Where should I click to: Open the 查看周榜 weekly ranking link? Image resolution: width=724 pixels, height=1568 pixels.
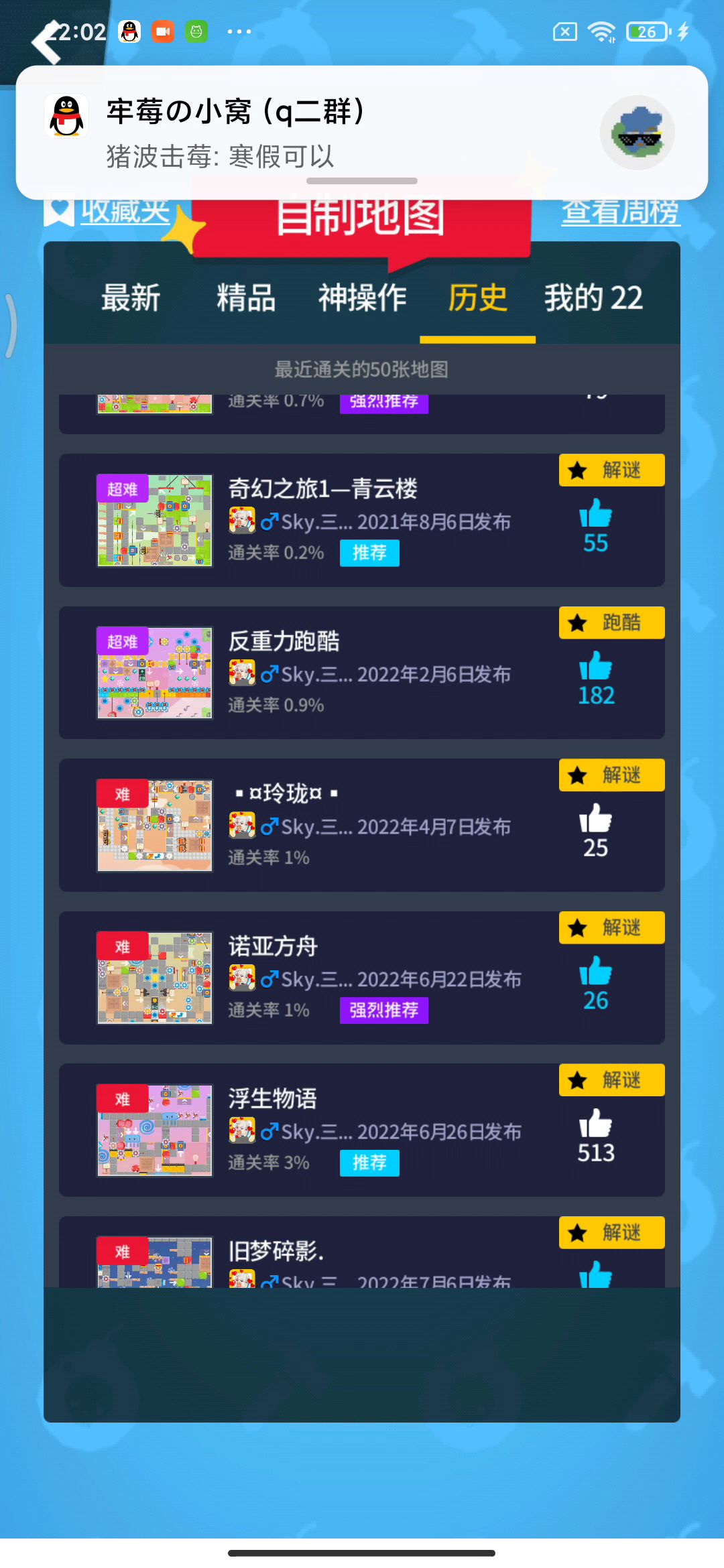tap(620, 212)
